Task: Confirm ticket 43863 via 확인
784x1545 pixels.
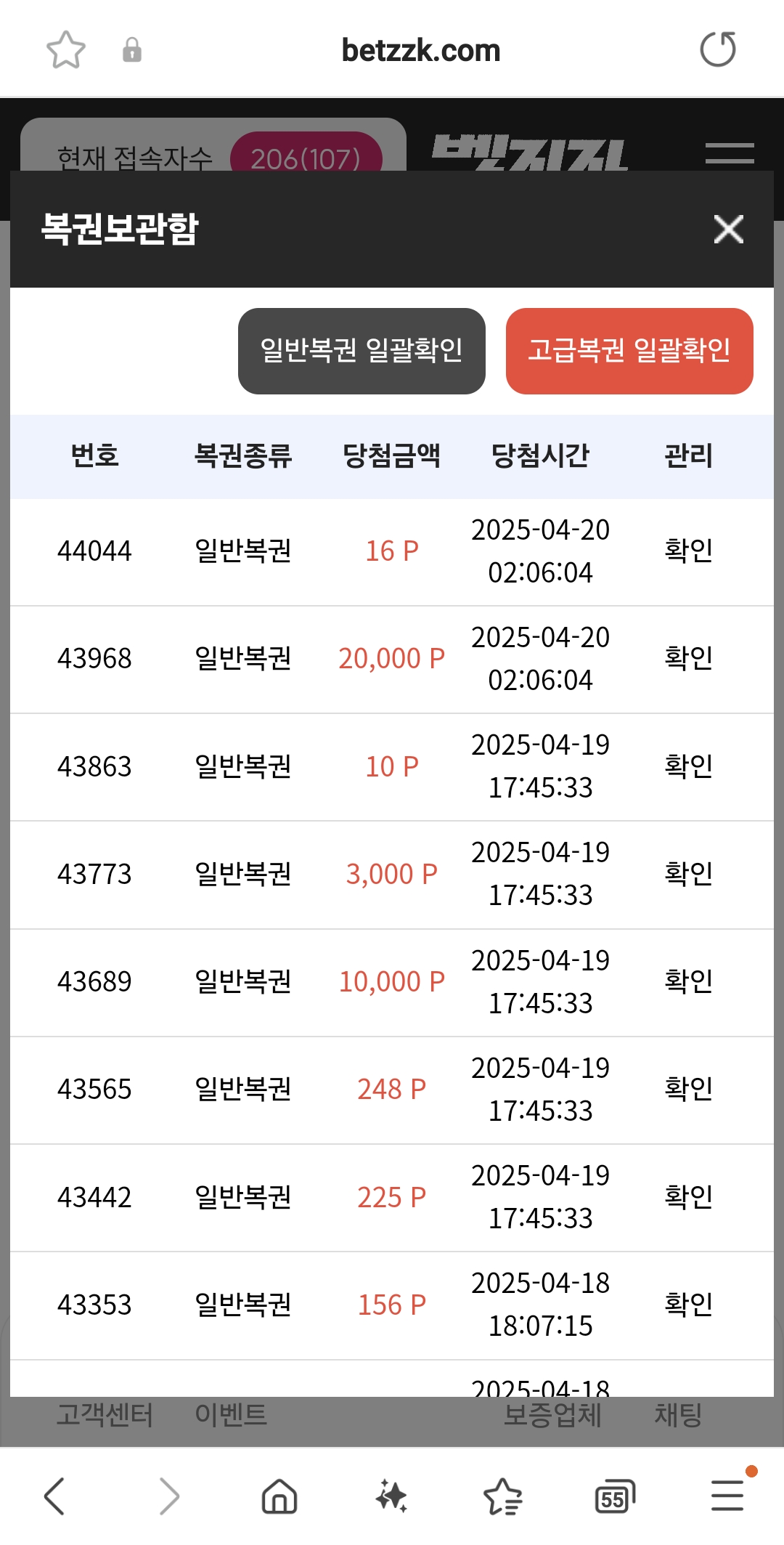Action: [688, 766]
